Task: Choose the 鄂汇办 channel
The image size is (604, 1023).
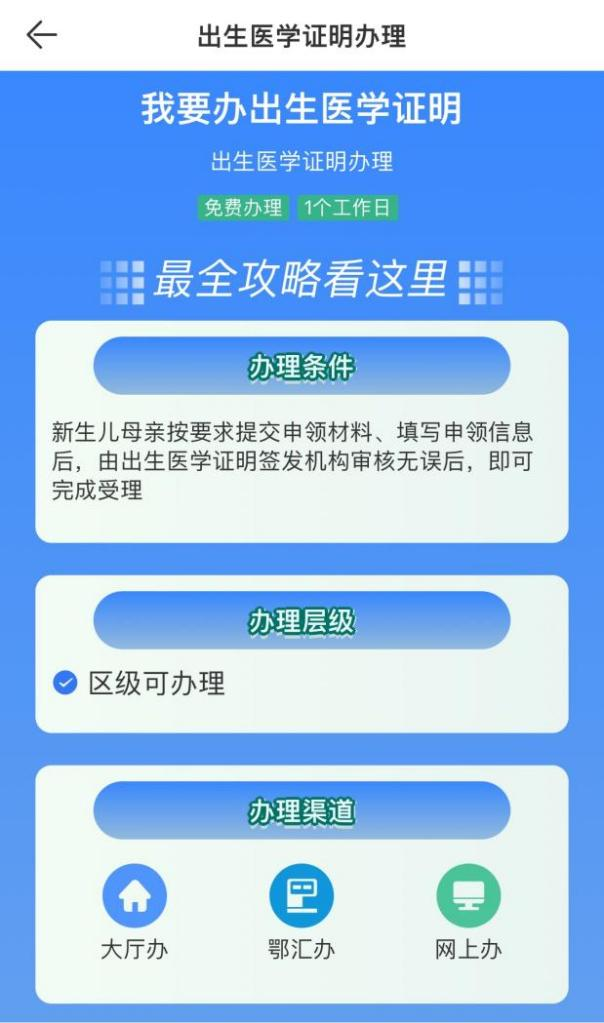Action: click(x=301, y=897)
